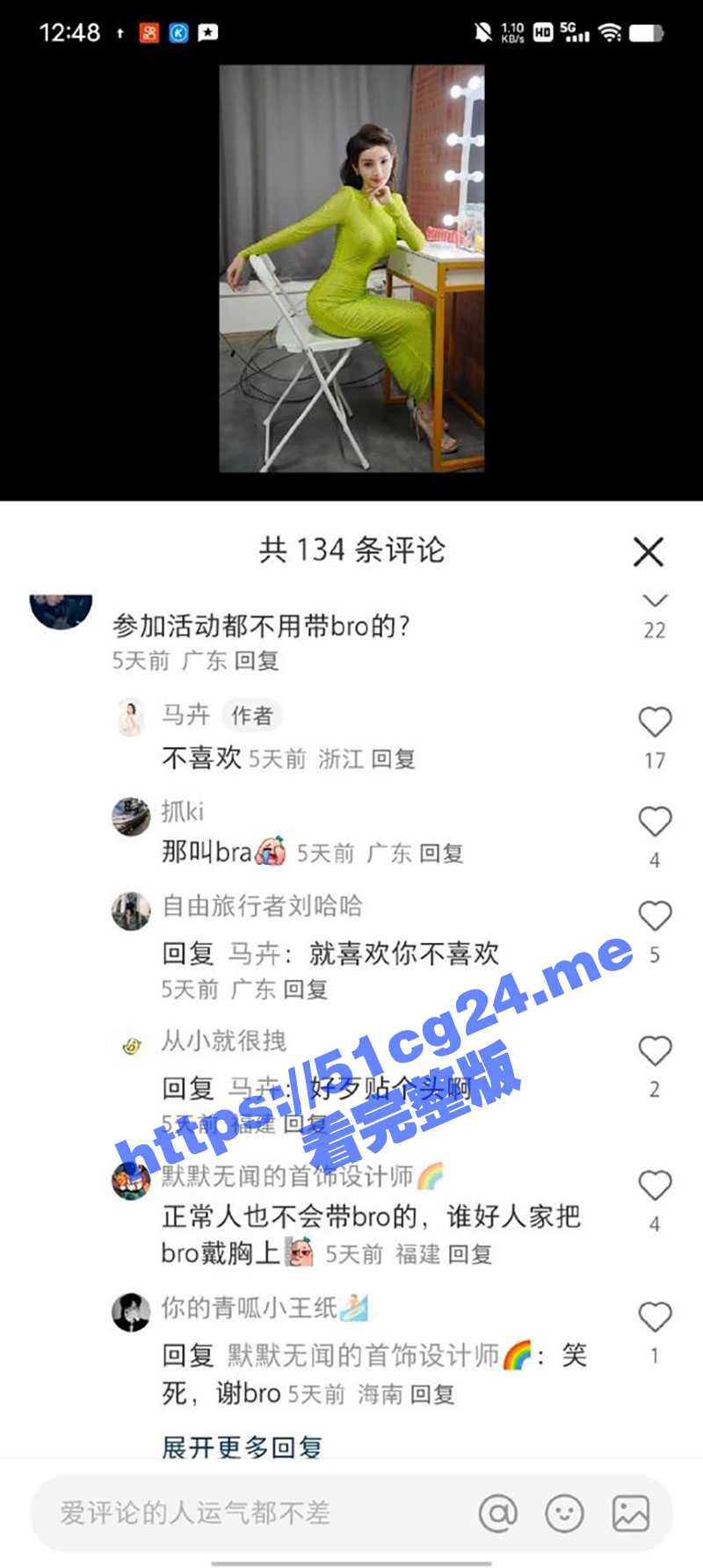Reply to 马卉's comment 不喜欢
Screen dimensions: 703x1568
pyautogui.click(x=393, y=759)
